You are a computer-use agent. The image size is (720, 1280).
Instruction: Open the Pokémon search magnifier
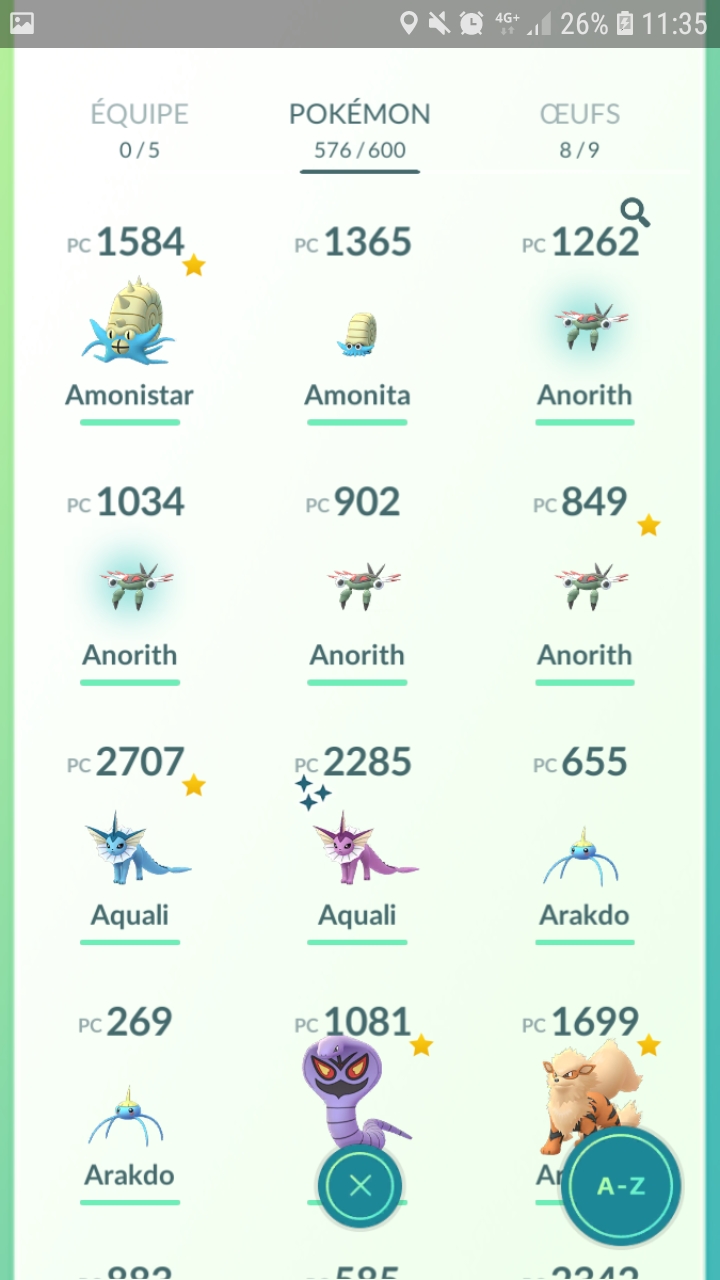pyautogui.click(x=635, y=212)
